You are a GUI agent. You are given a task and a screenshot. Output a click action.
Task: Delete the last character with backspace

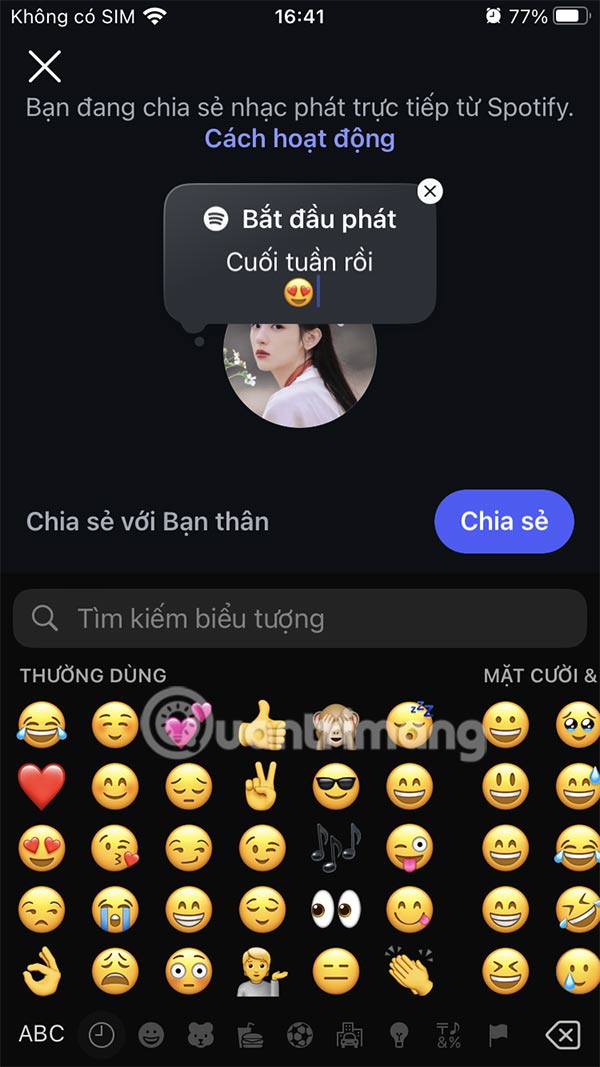563,1035
